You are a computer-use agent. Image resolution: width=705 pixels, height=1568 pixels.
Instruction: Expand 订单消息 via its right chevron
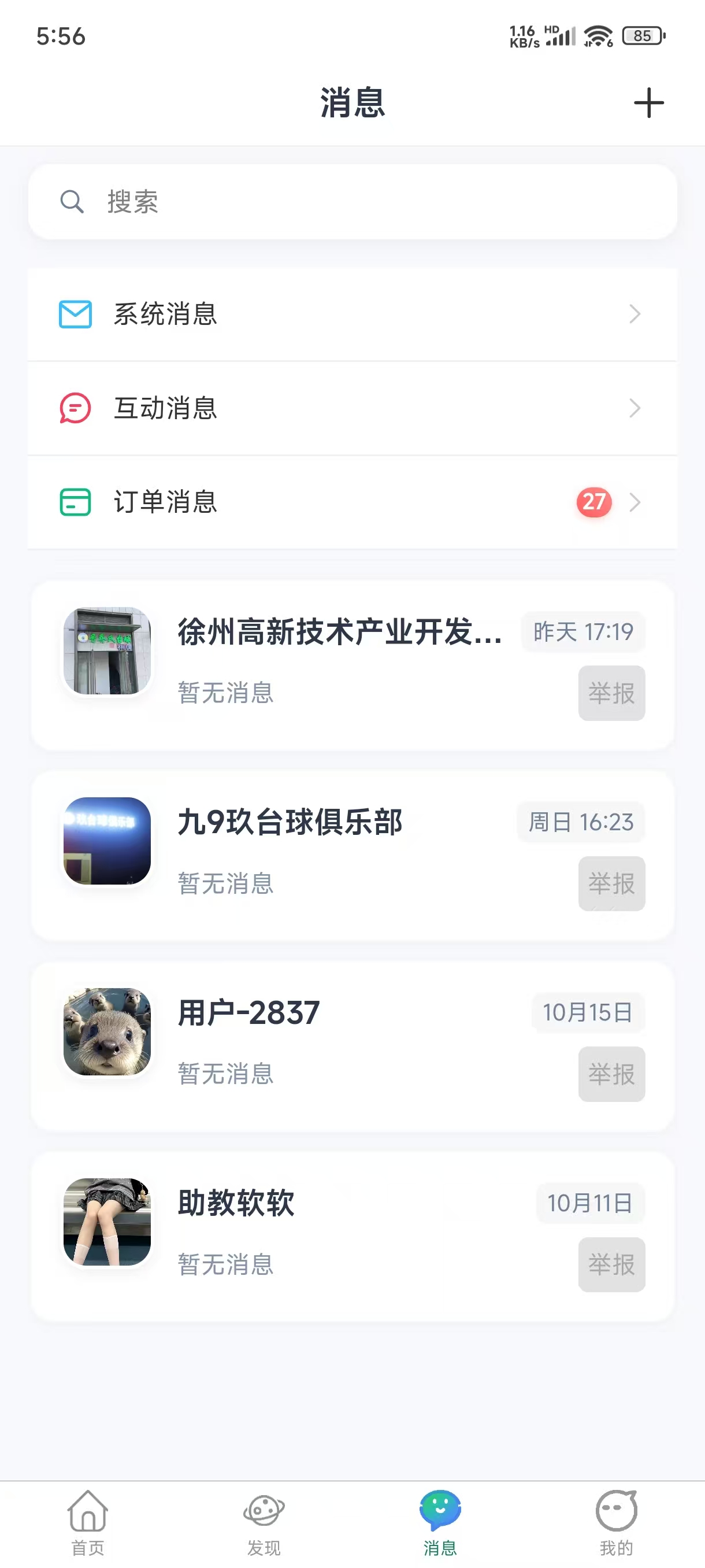coord(636,502)
